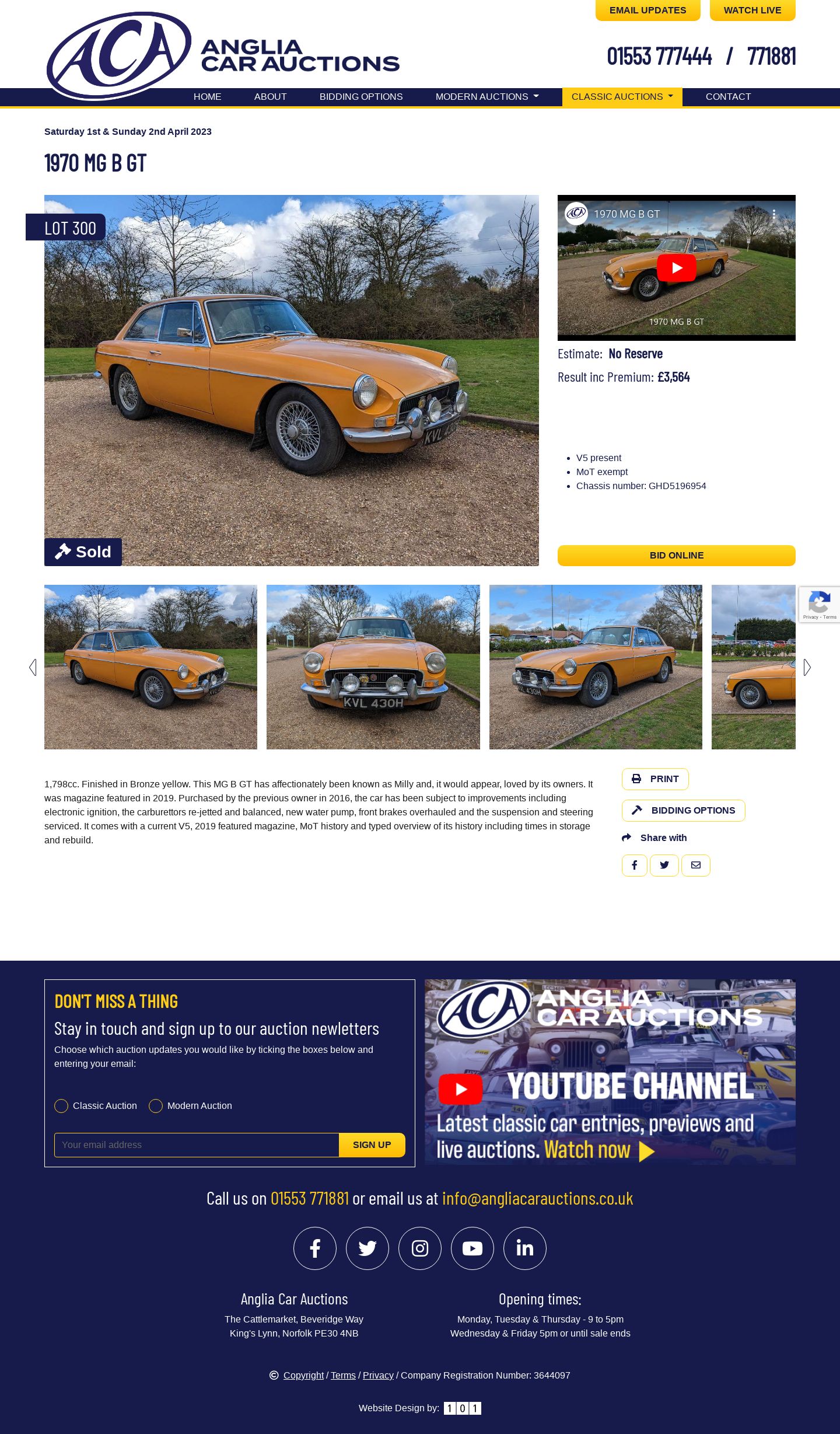Screen dimensions: 840x1434
Task: Open the YouTube Channel banner
Action: coord(610,1072)
